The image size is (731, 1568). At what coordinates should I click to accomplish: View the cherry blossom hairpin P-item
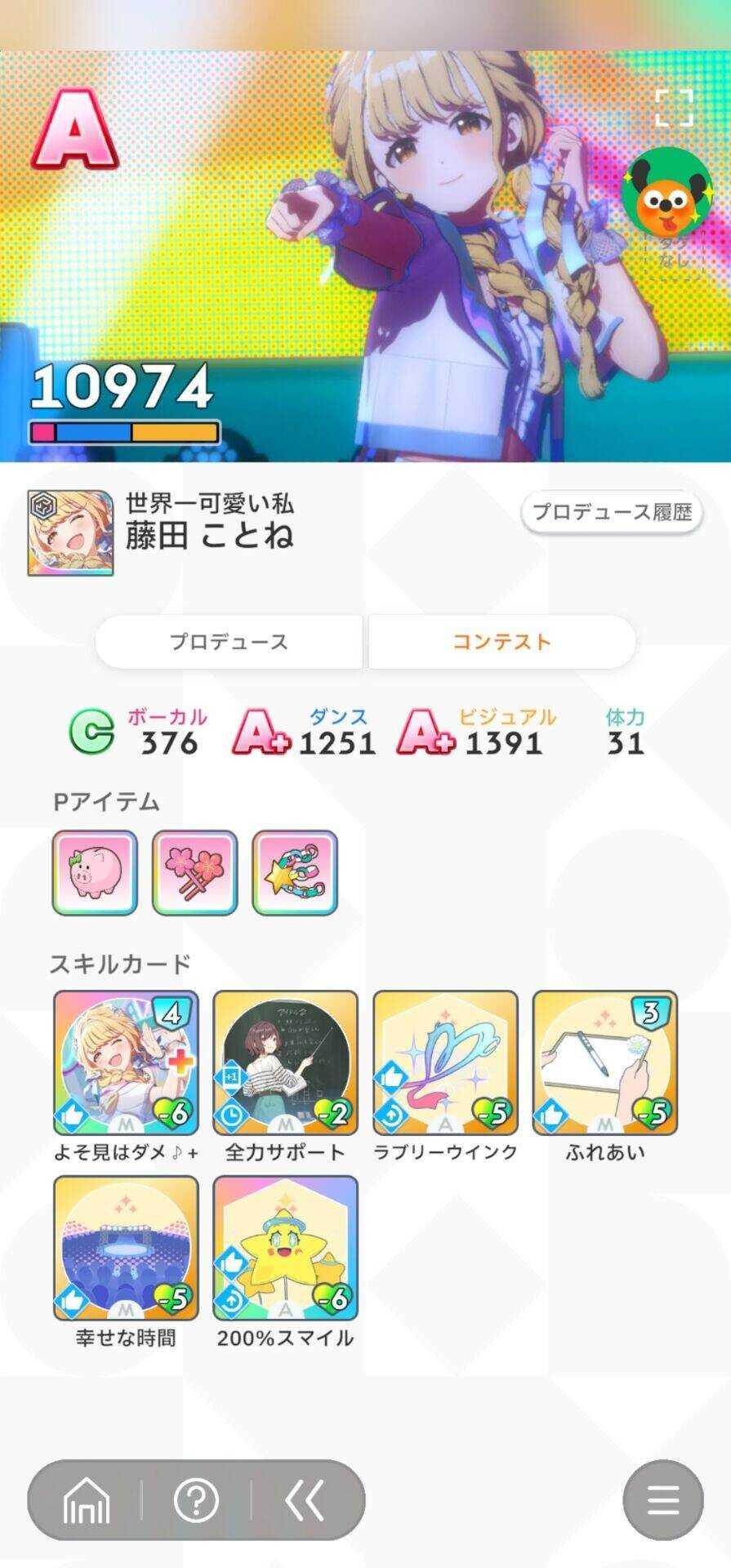pos(194,872)
